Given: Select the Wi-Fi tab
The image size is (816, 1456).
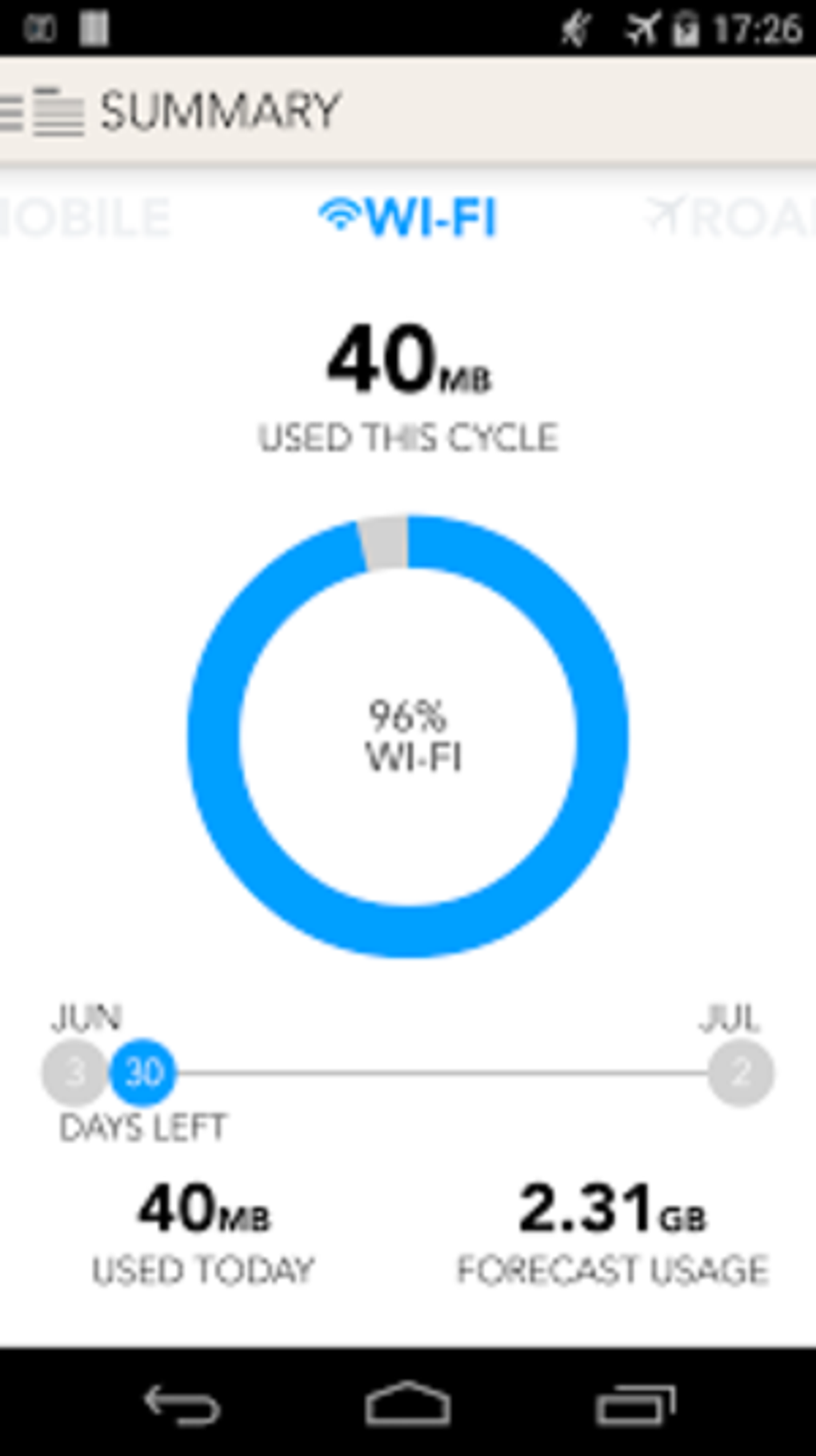Looking at the screenshot, I should click(x=408, y=217).
